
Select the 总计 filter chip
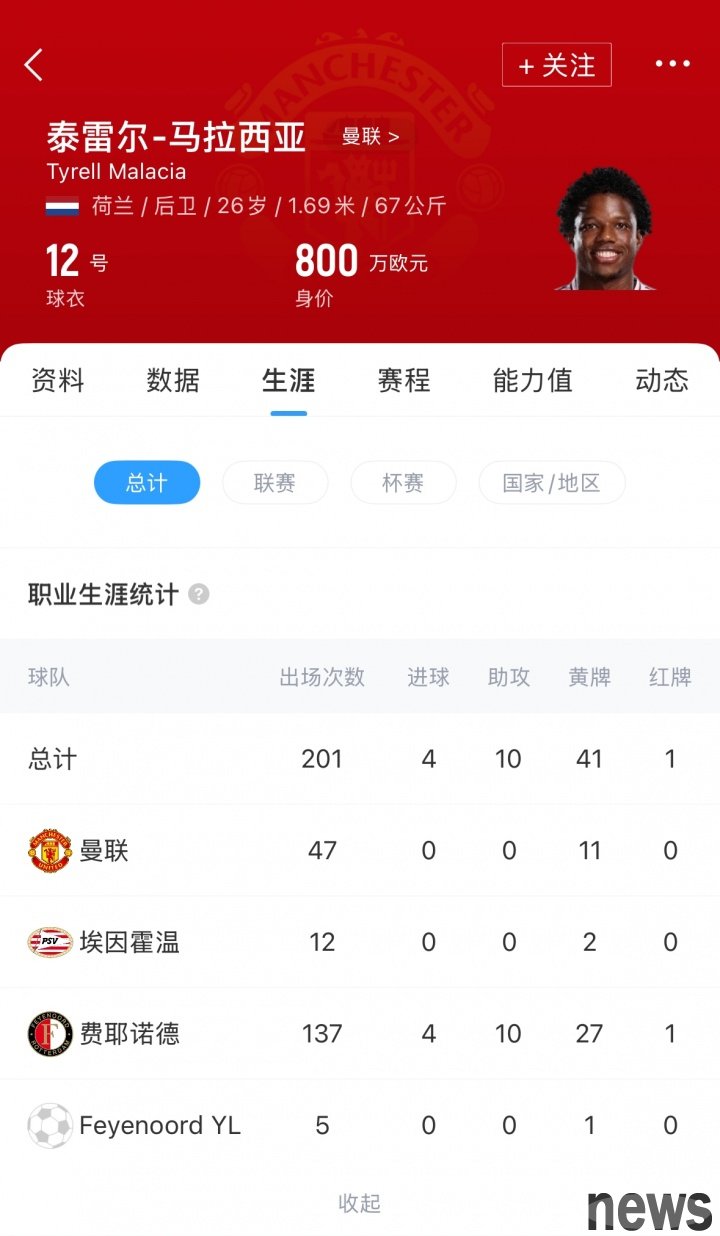(147, 483)
